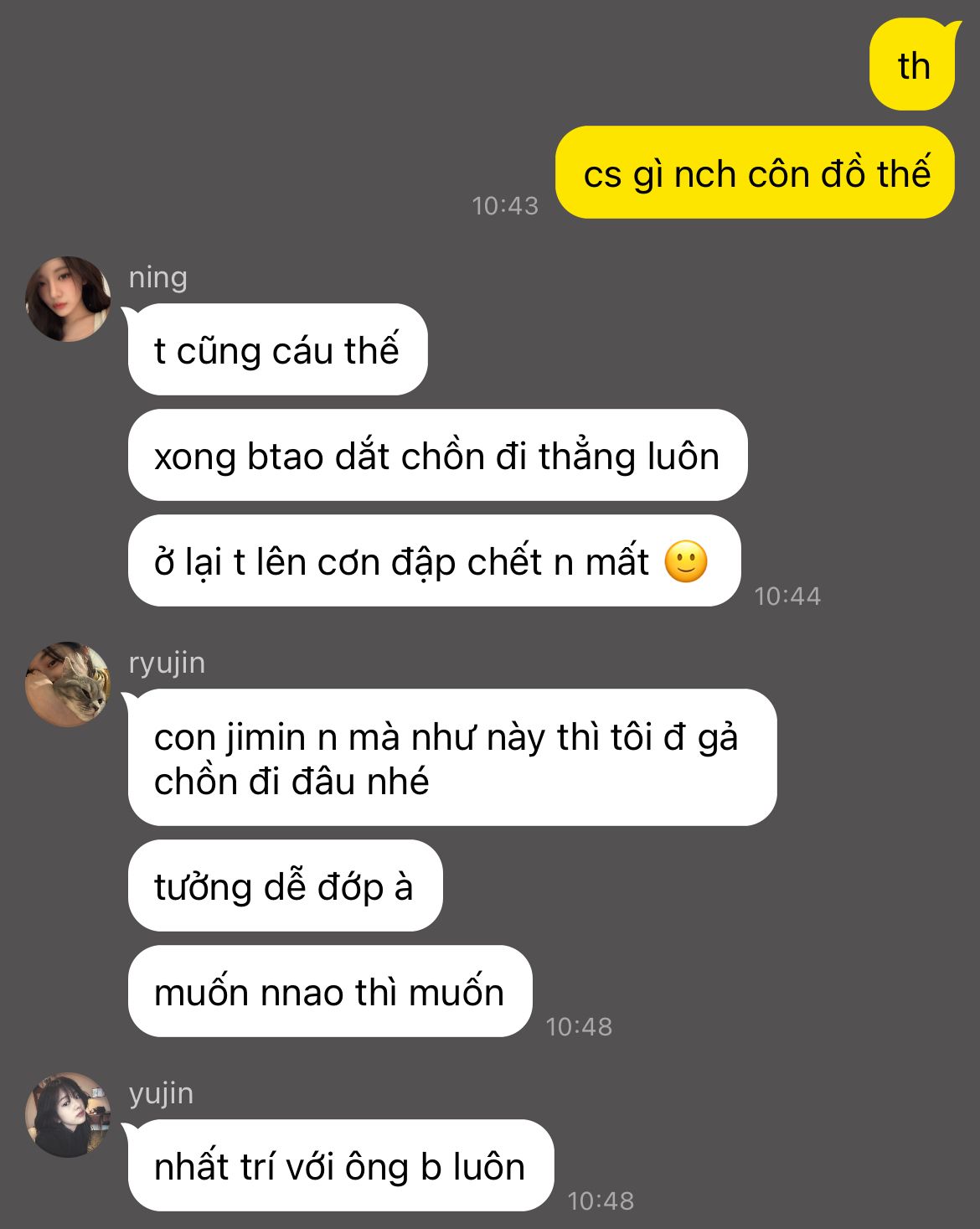
Task: Open ryujin's profile avatar
Action: pos(68,684)
